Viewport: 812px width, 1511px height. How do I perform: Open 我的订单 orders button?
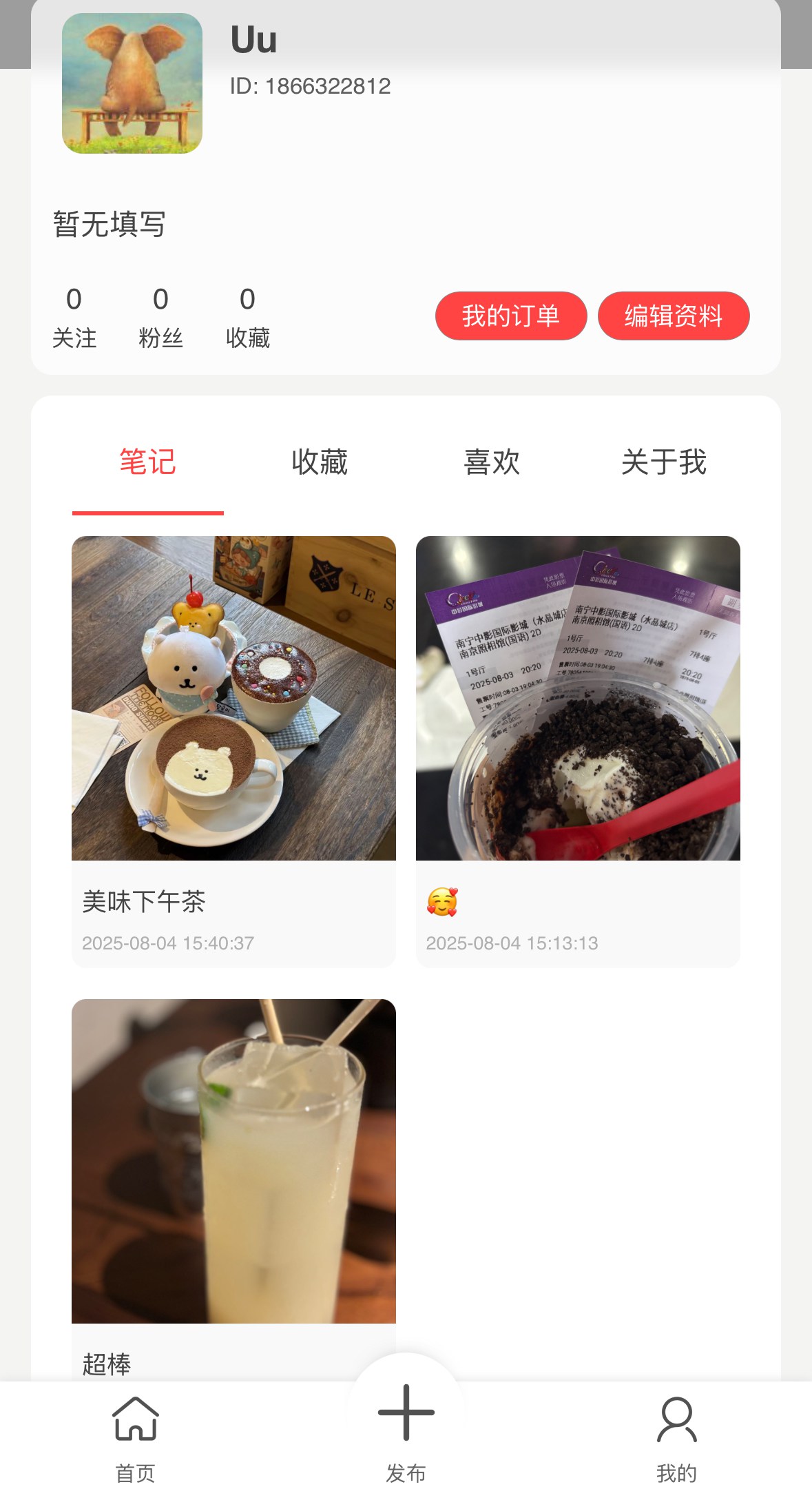[511, 316]
